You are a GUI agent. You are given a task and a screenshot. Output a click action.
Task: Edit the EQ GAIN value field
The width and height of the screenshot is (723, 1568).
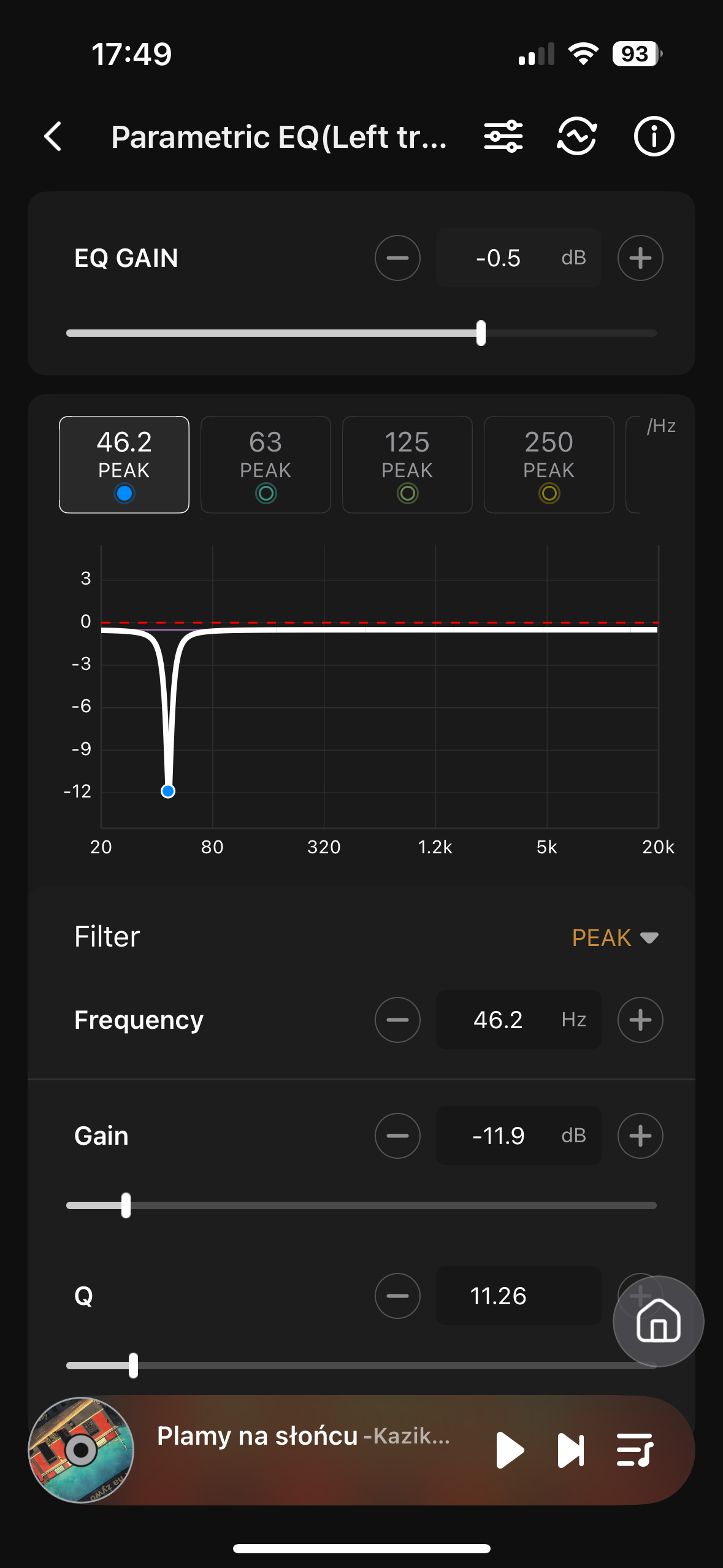point(498,258)
